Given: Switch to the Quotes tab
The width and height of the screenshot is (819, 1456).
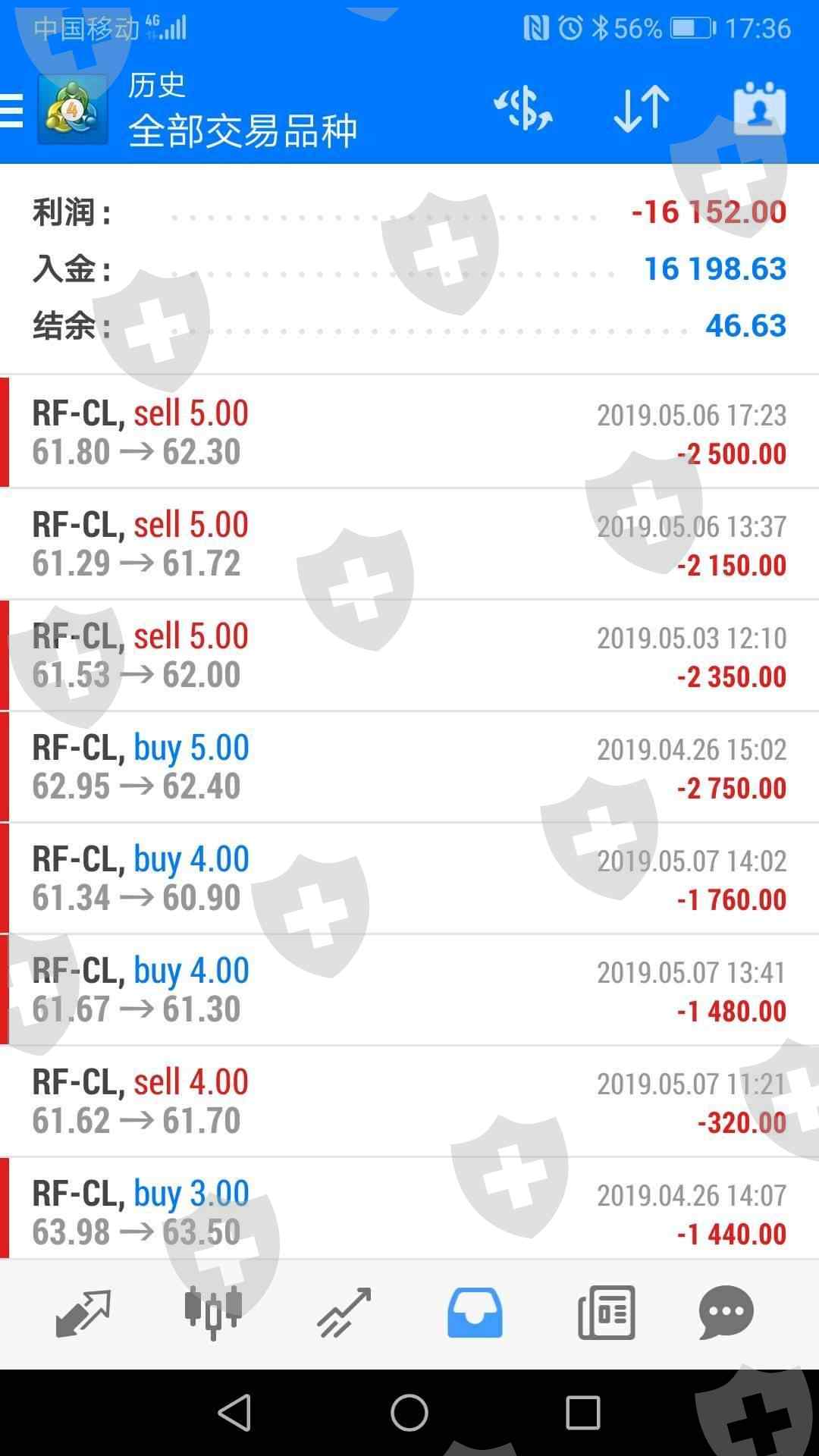Looking at the screenshot, I should (x=83, y=1313).
